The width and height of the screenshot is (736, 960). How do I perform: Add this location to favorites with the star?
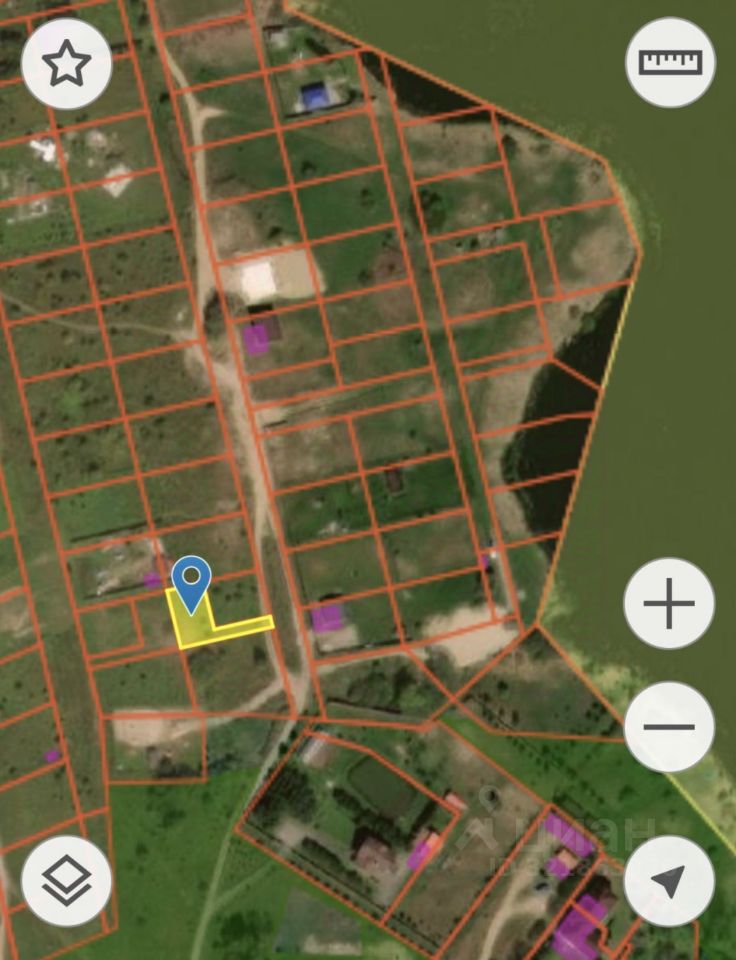tap(67, 63)
